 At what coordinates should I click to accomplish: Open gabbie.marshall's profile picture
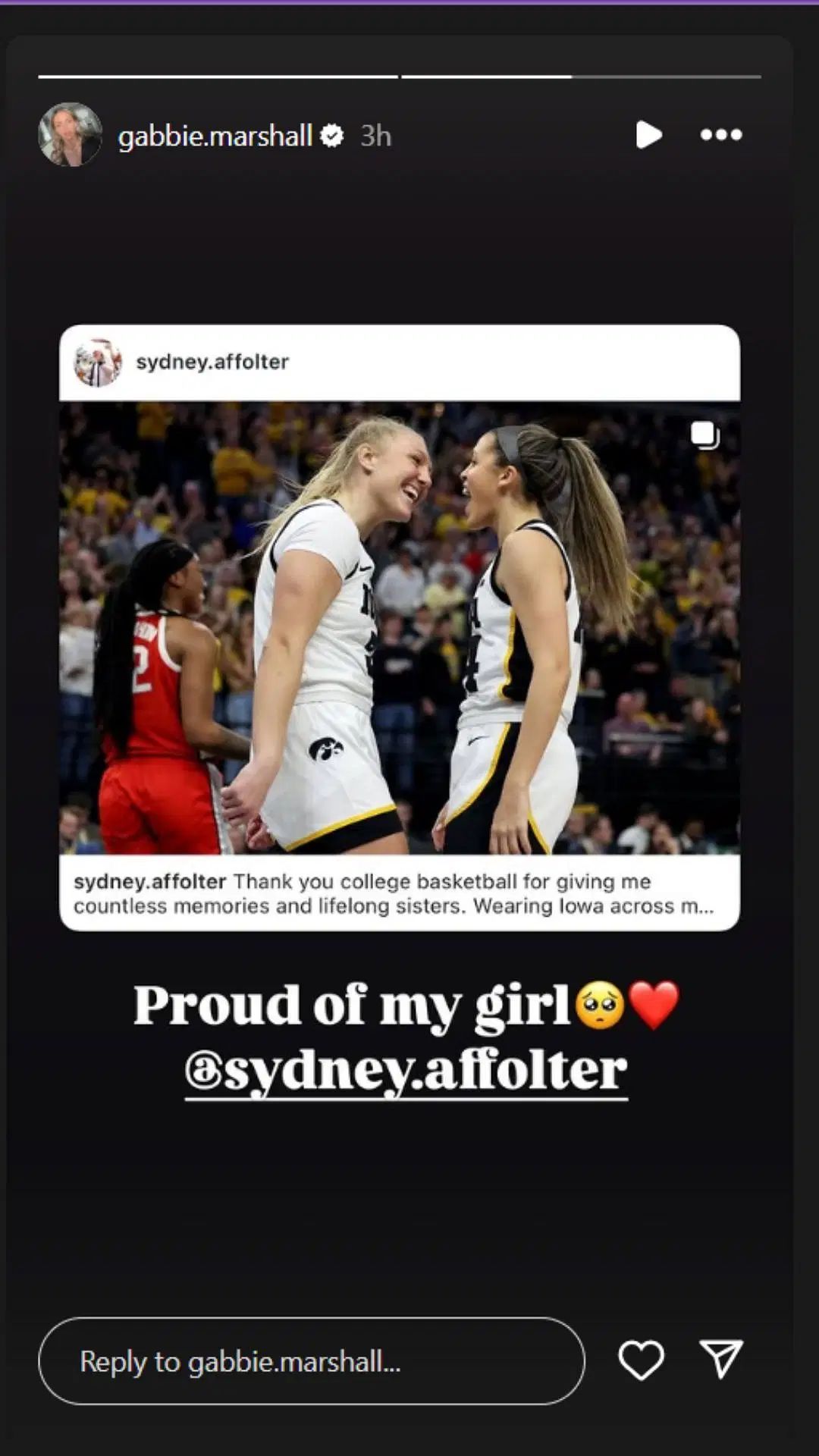click(70, 135)
